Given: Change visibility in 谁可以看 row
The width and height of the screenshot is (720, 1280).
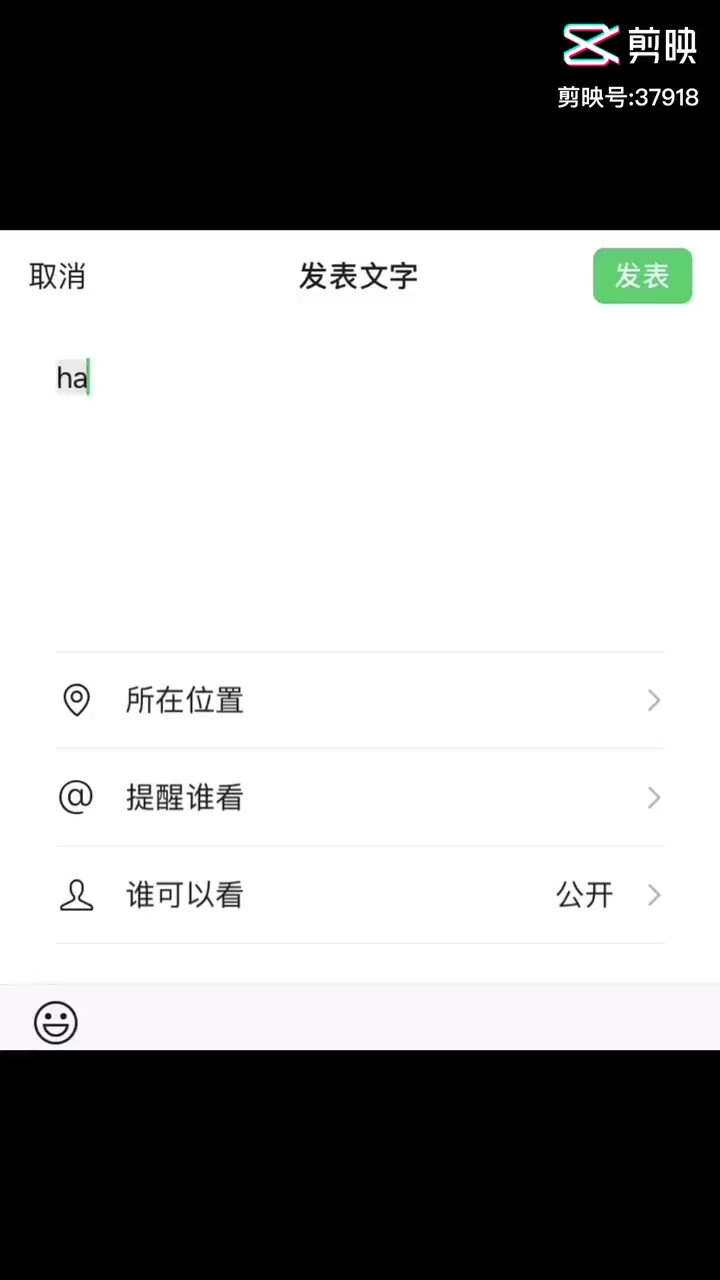Looking at the screenshot, I should coord(360,894).
